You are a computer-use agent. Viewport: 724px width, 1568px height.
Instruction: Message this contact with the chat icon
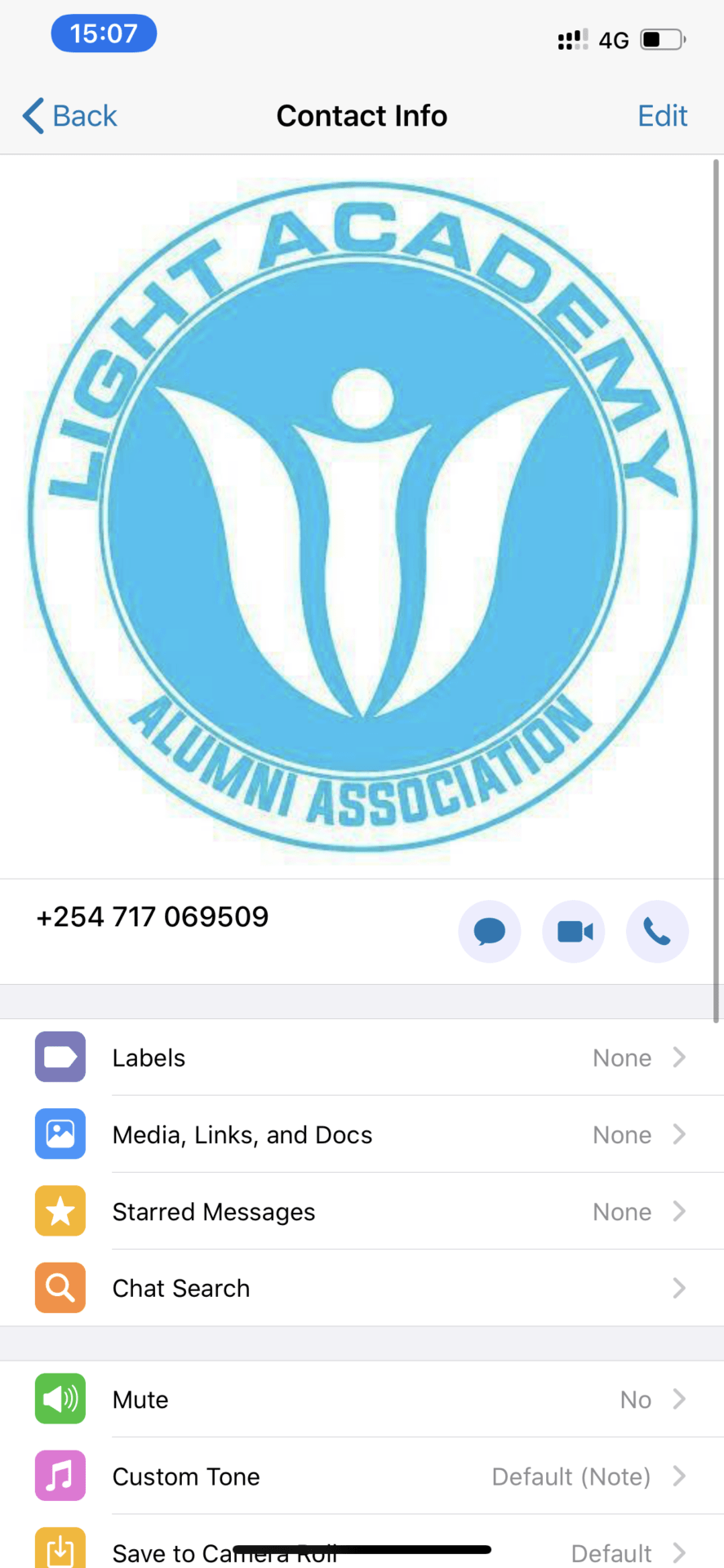pyautogui.click(x=490, y=931)
